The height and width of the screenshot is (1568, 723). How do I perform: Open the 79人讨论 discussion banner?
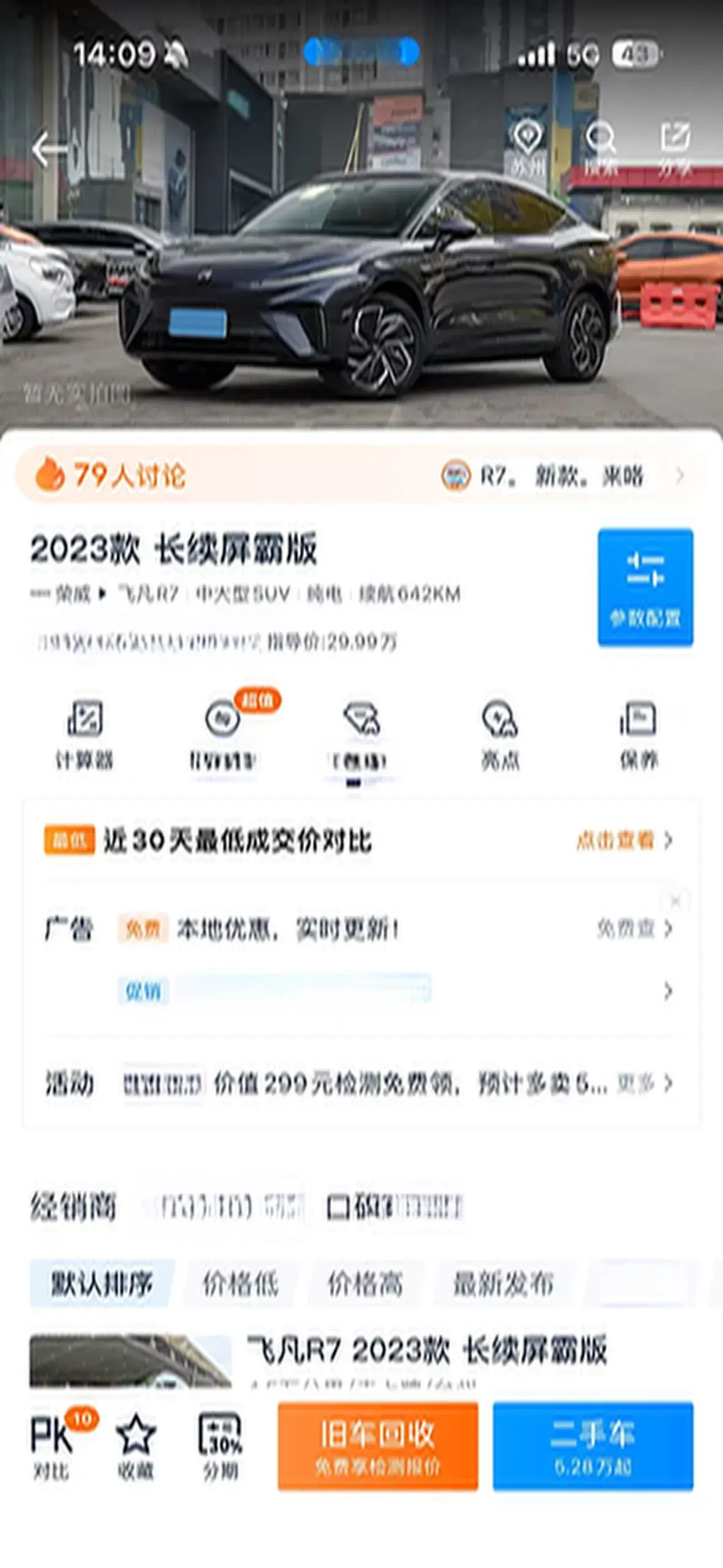click(361, 475)
